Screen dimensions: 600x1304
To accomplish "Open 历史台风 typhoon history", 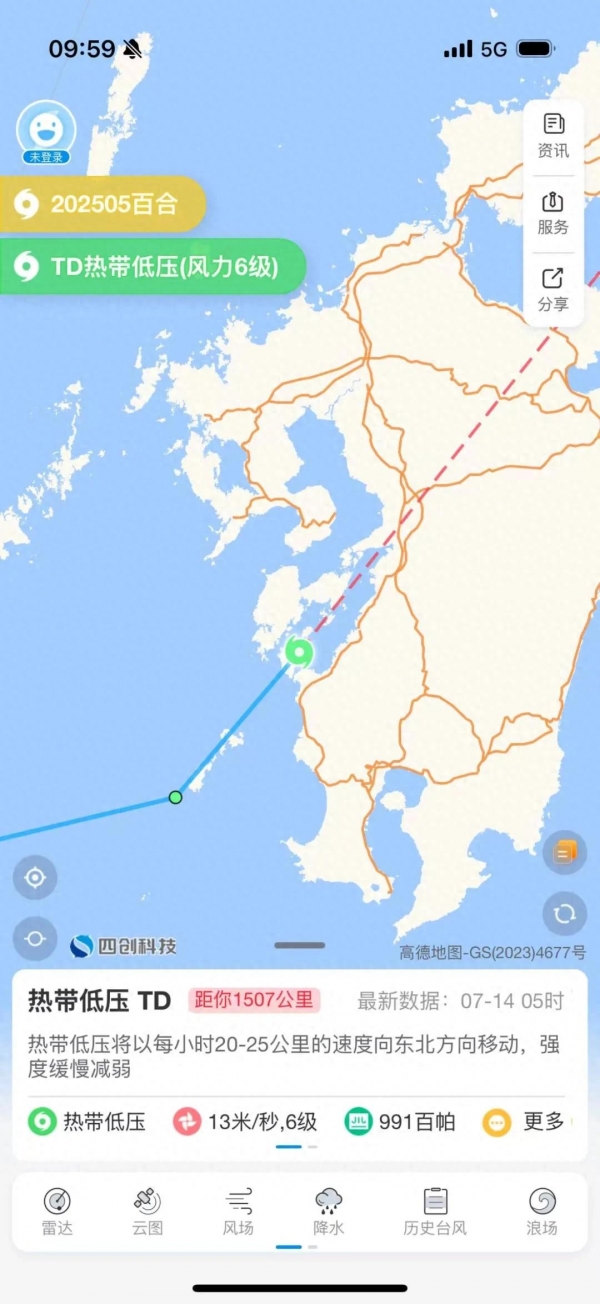I will tap(435, 1211).
